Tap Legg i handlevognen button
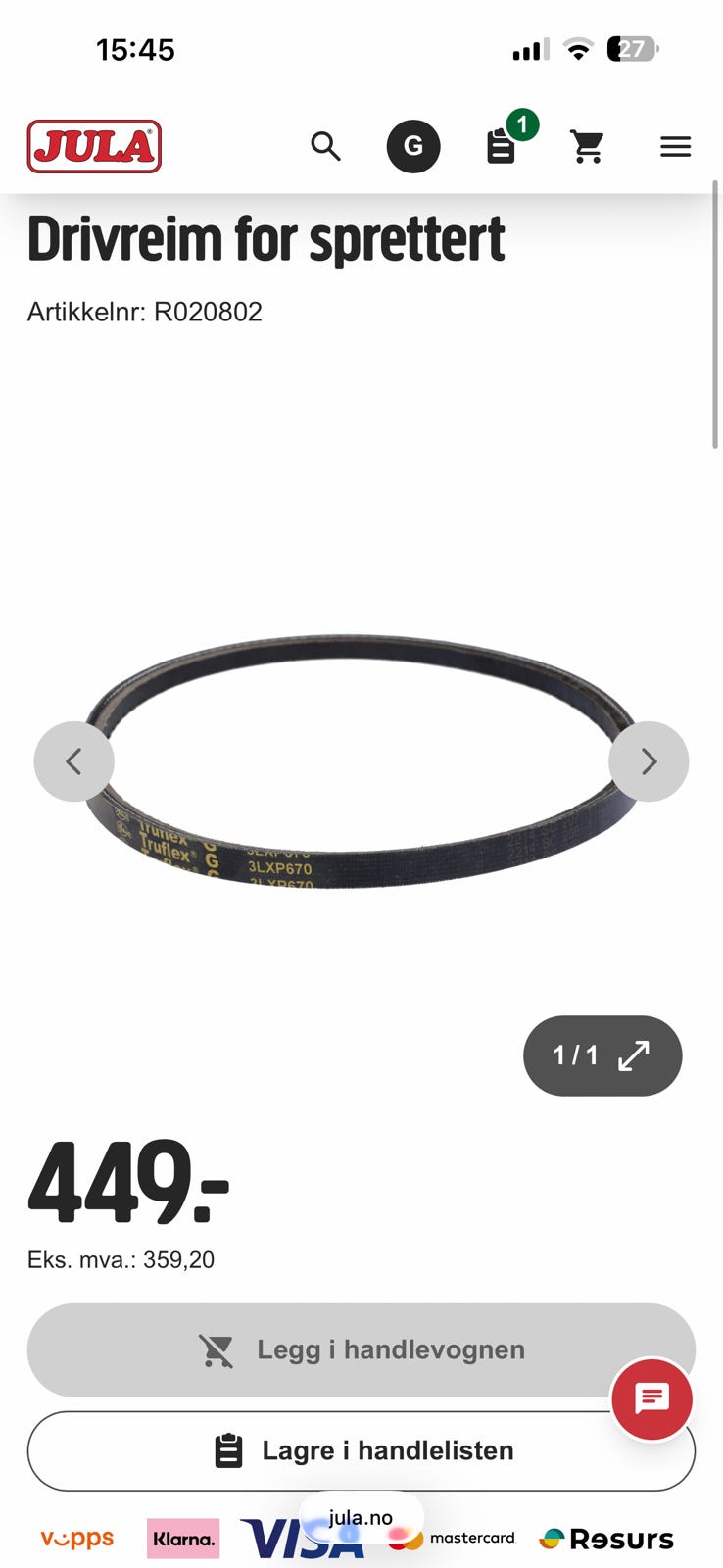 (x=361, y=1349)
